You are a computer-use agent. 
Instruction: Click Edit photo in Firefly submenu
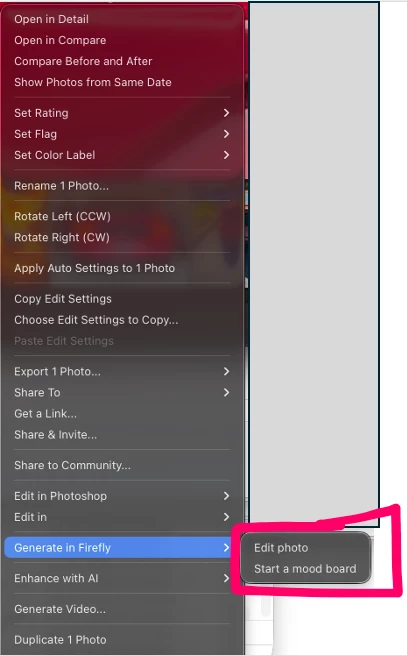tap(305, 548)
